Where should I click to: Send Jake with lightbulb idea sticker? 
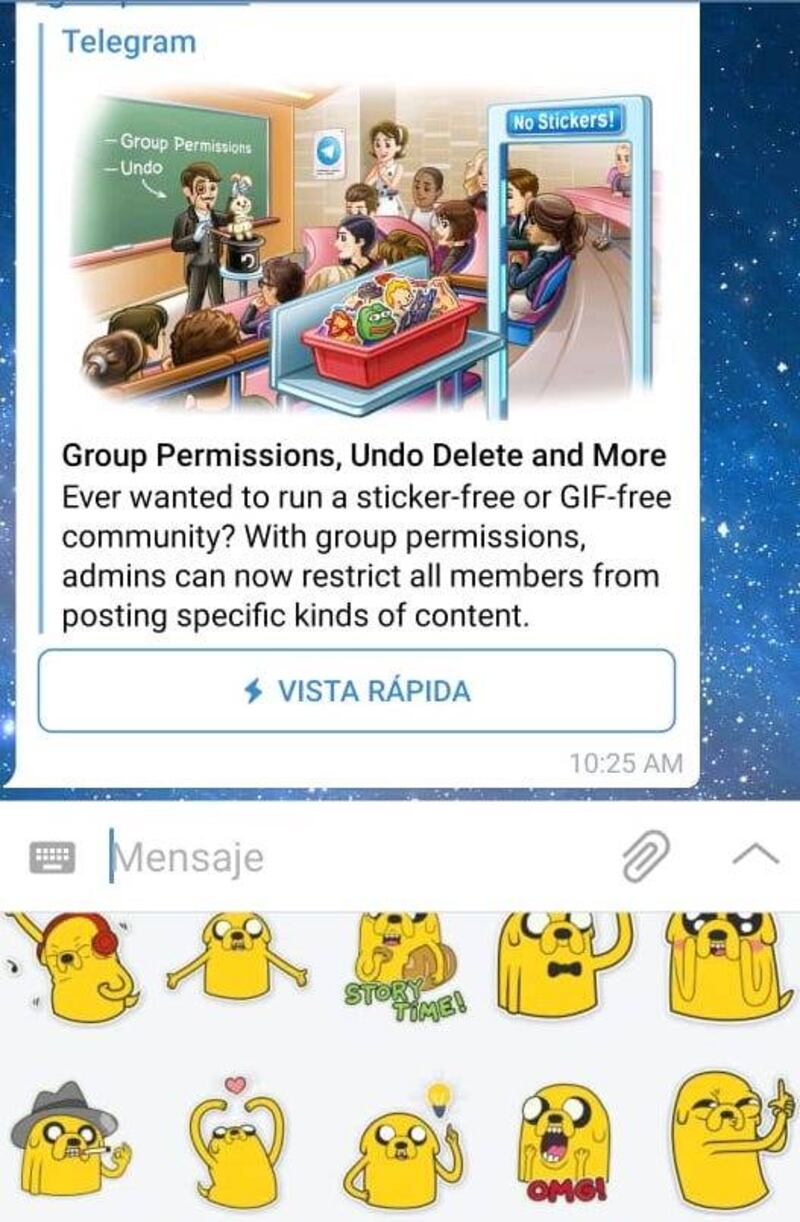click(x=402, y=1145)
